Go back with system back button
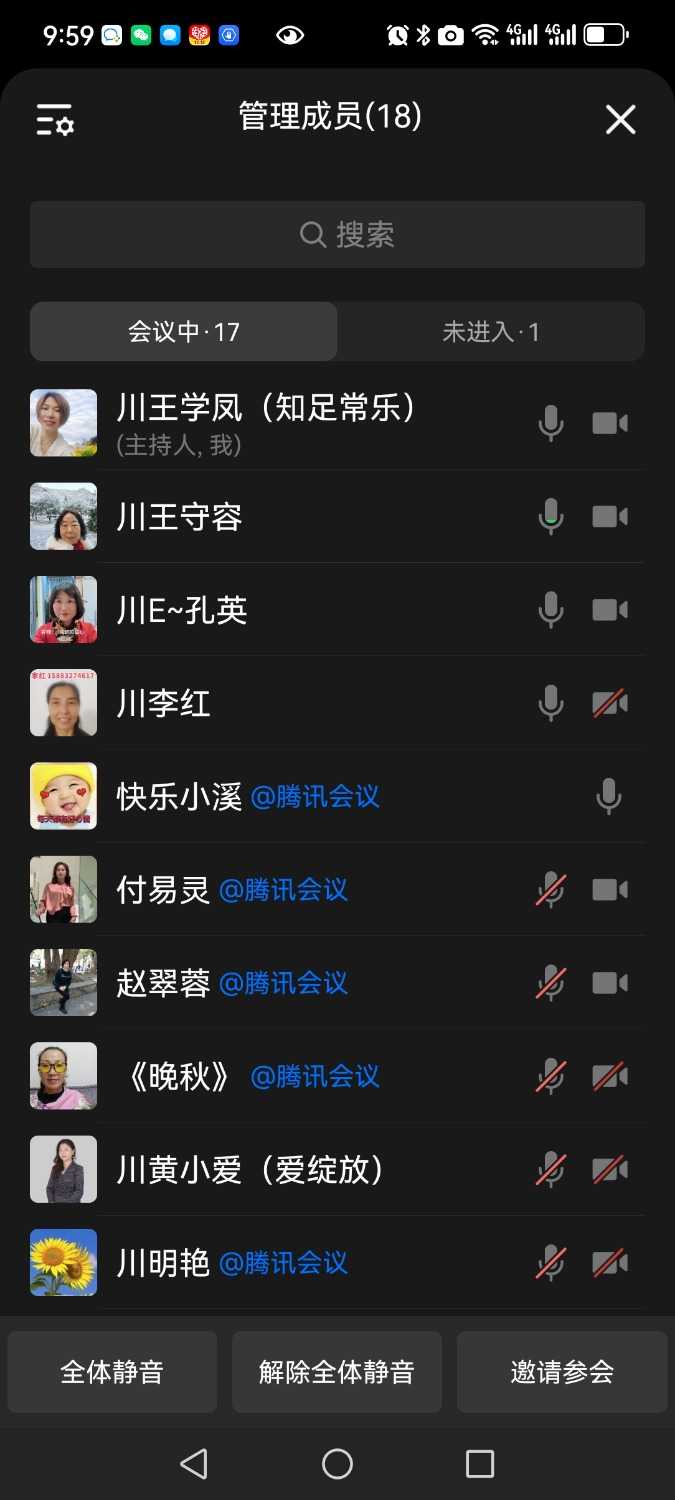This screenshot has height=1500, width=675. 194,1464
